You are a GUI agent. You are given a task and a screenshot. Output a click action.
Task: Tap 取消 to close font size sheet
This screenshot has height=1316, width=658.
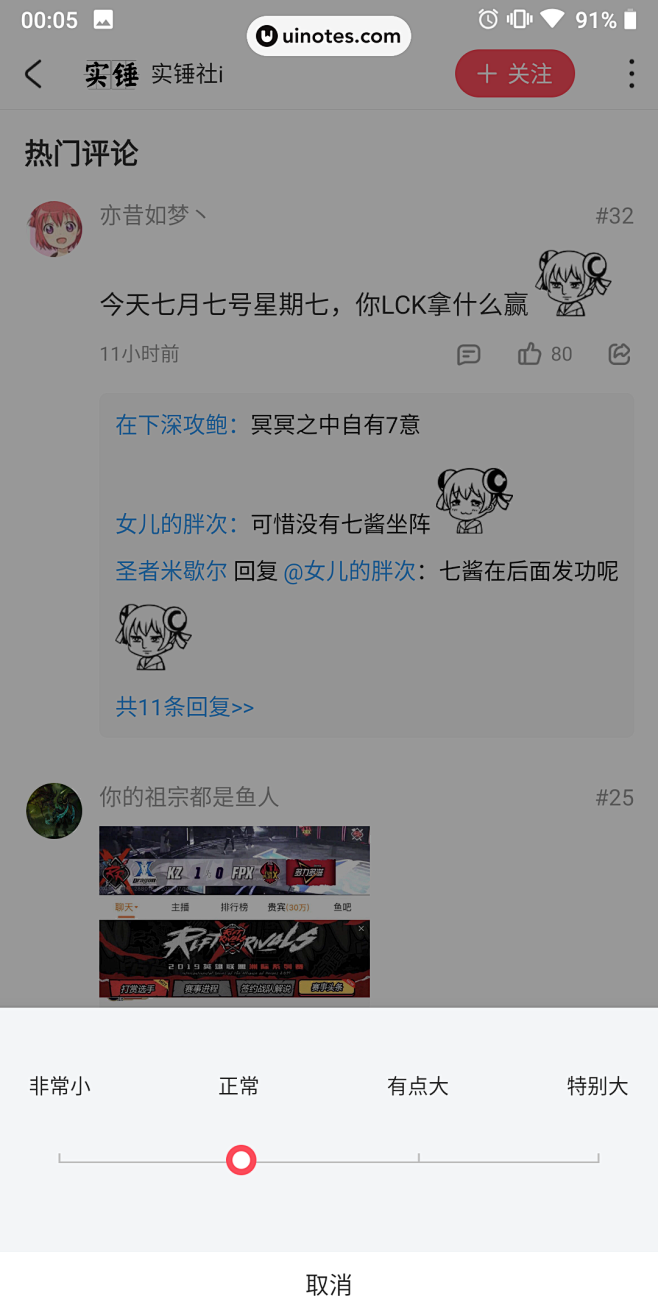pyautogui.click(x=328, y=1285)
